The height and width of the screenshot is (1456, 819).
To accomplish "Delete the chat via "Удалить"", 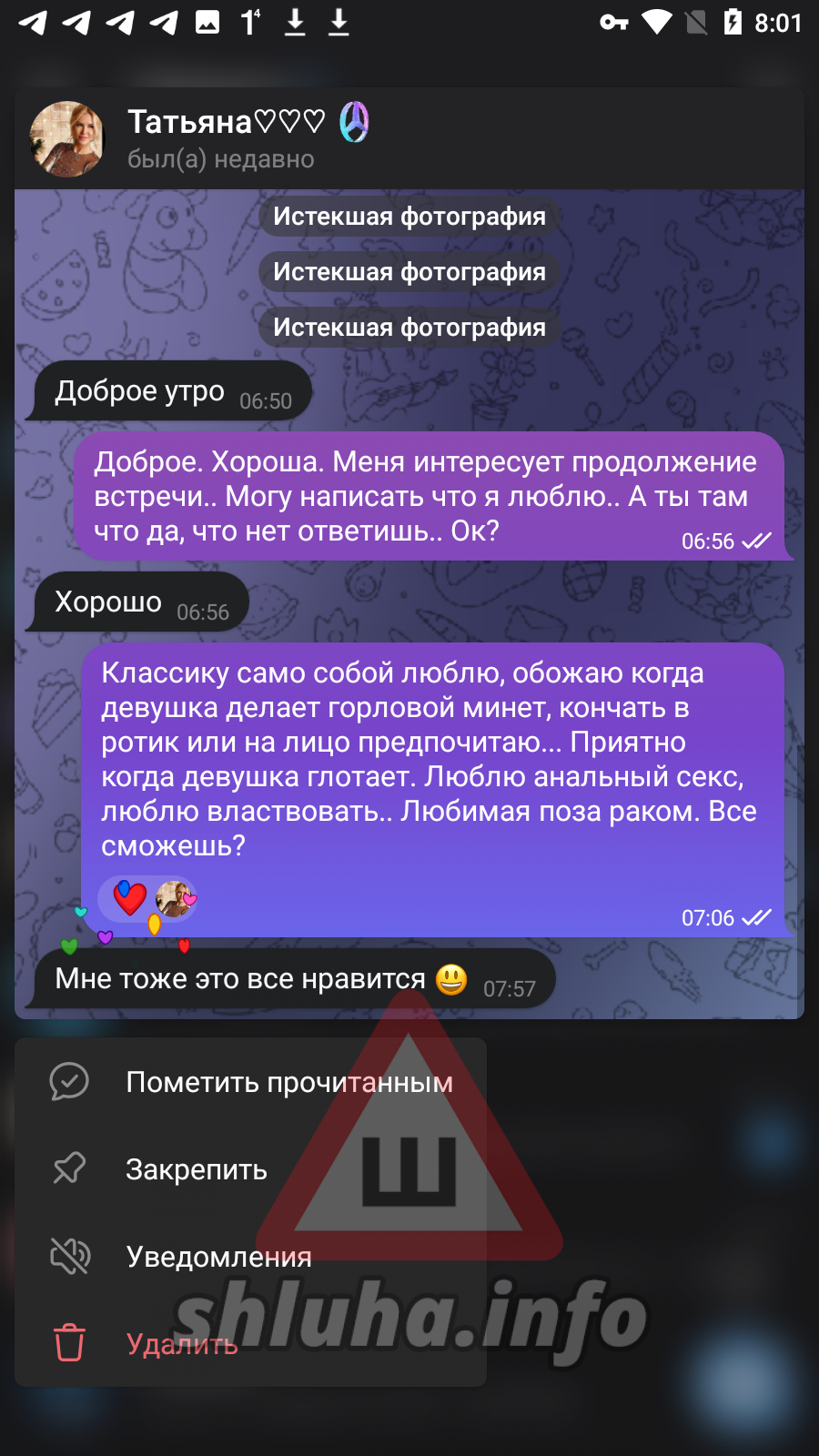I will [x=182, y=1344].
